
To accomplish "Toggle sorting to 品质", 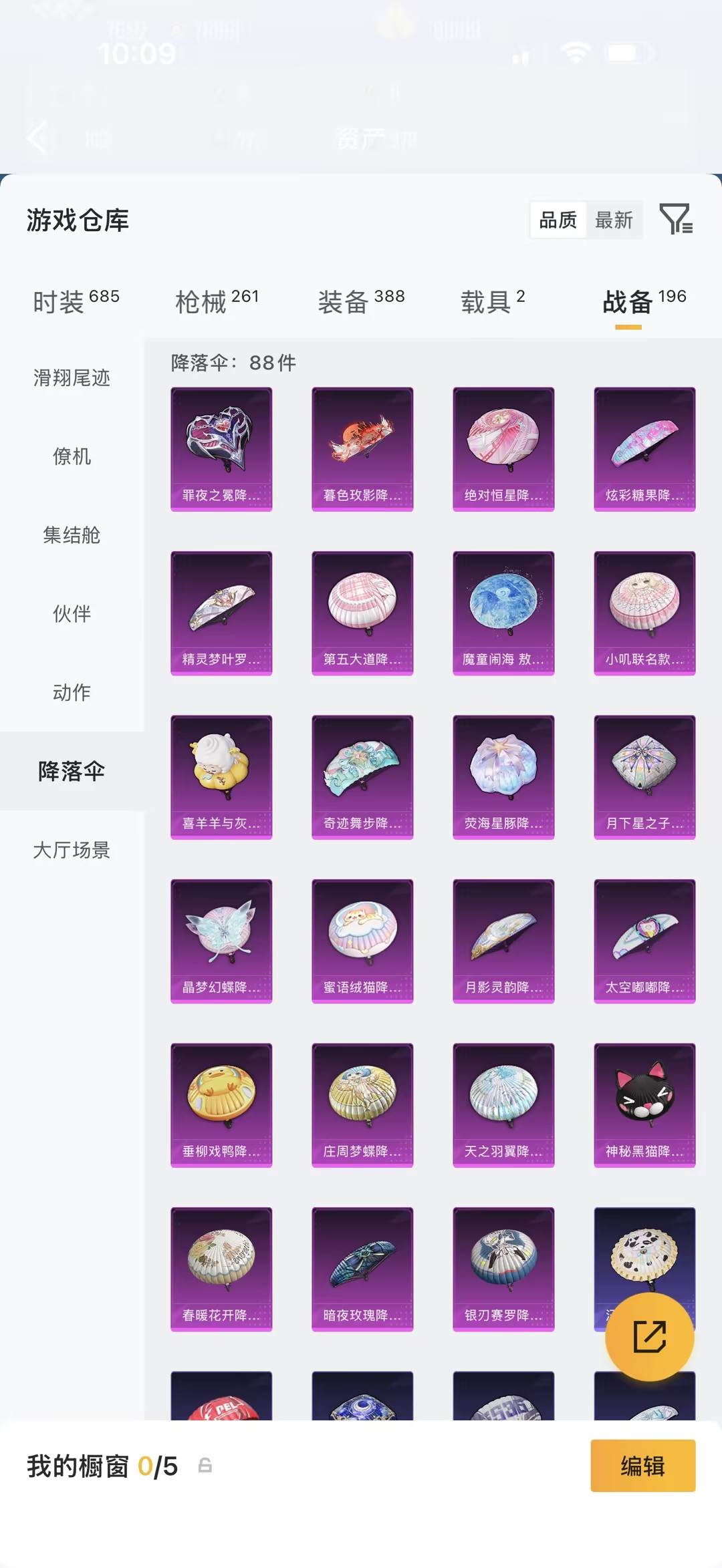I will [x=558, y=220].
